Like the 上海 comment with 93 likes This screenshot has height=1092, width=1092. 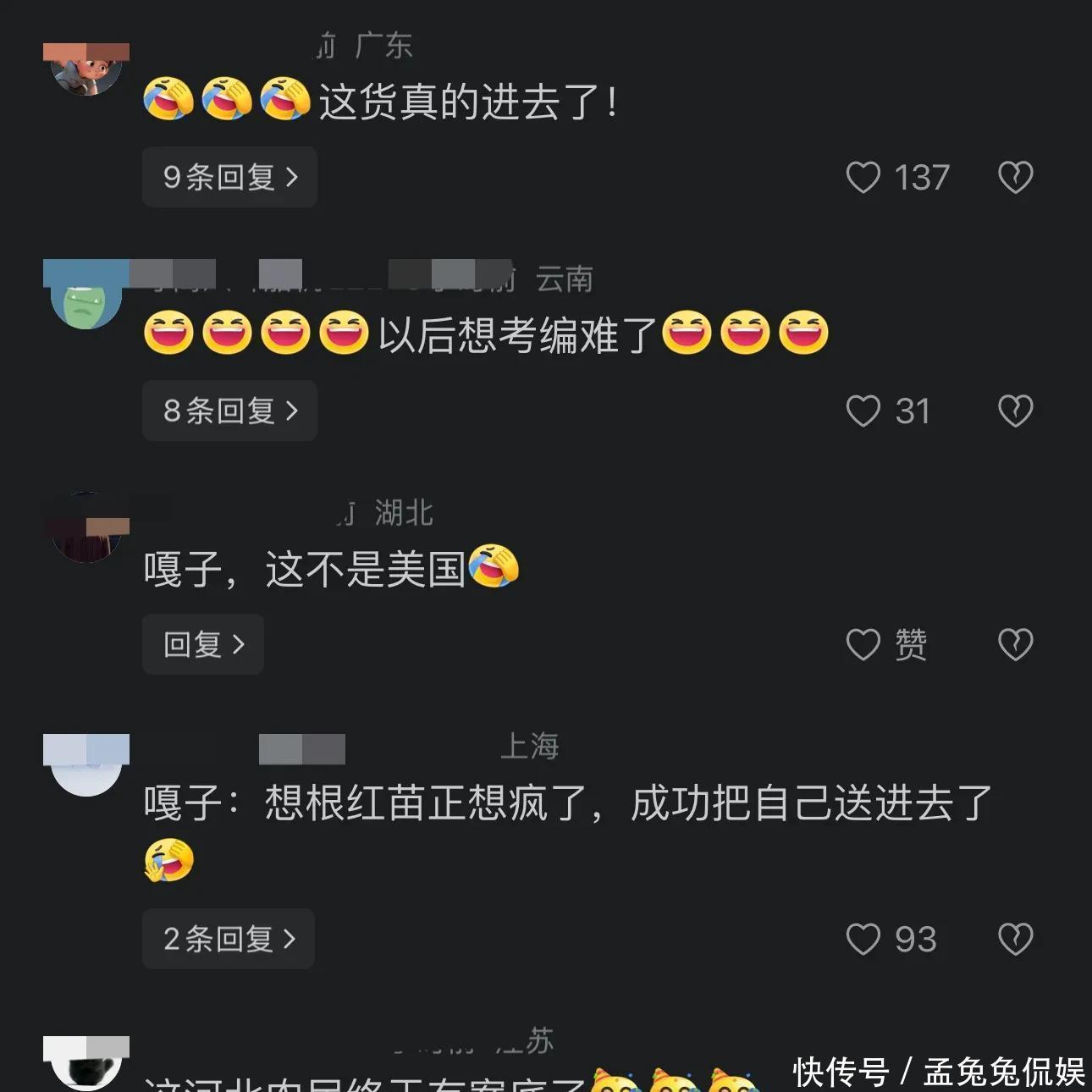(x=863, y=940)
